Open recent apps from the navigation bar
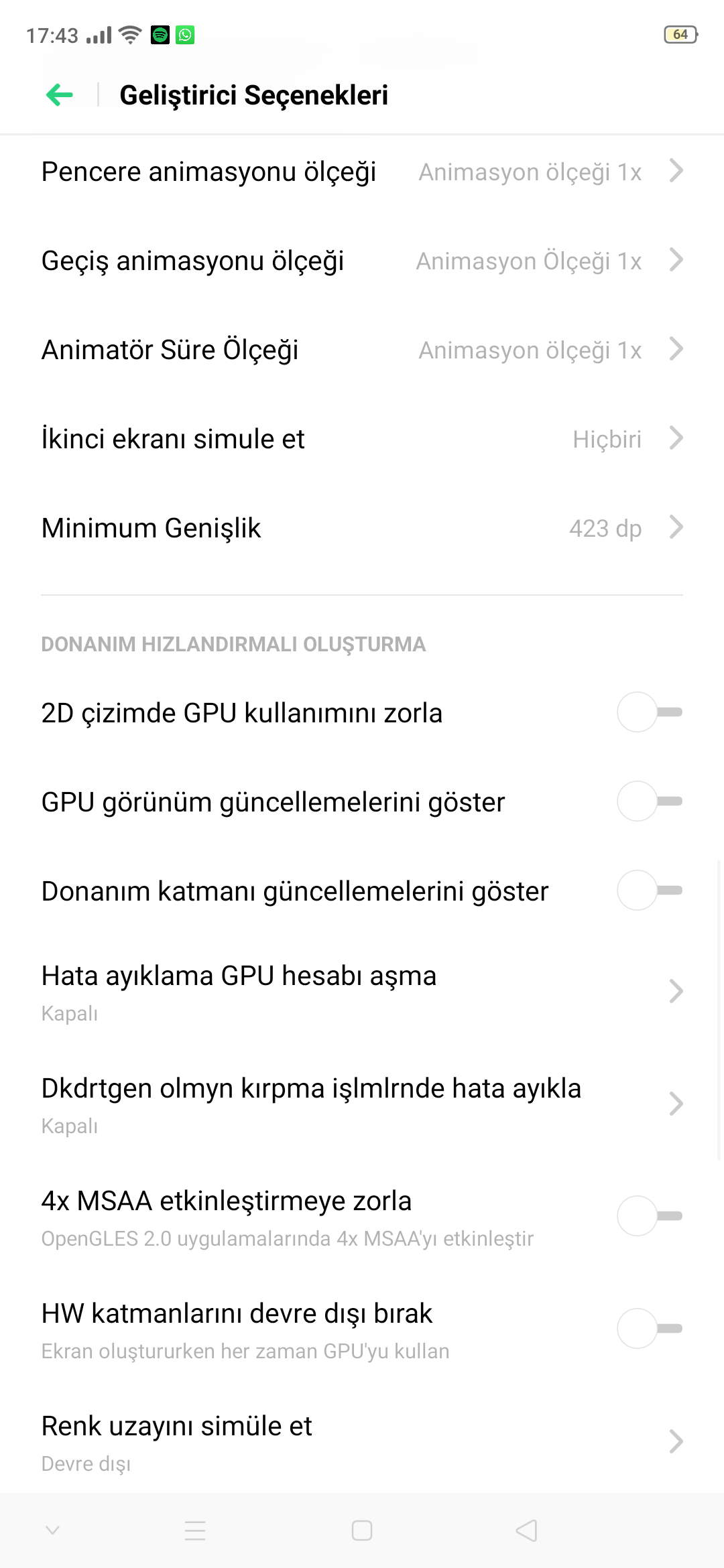724x1568 pixels. click(x=195, y=1530)
